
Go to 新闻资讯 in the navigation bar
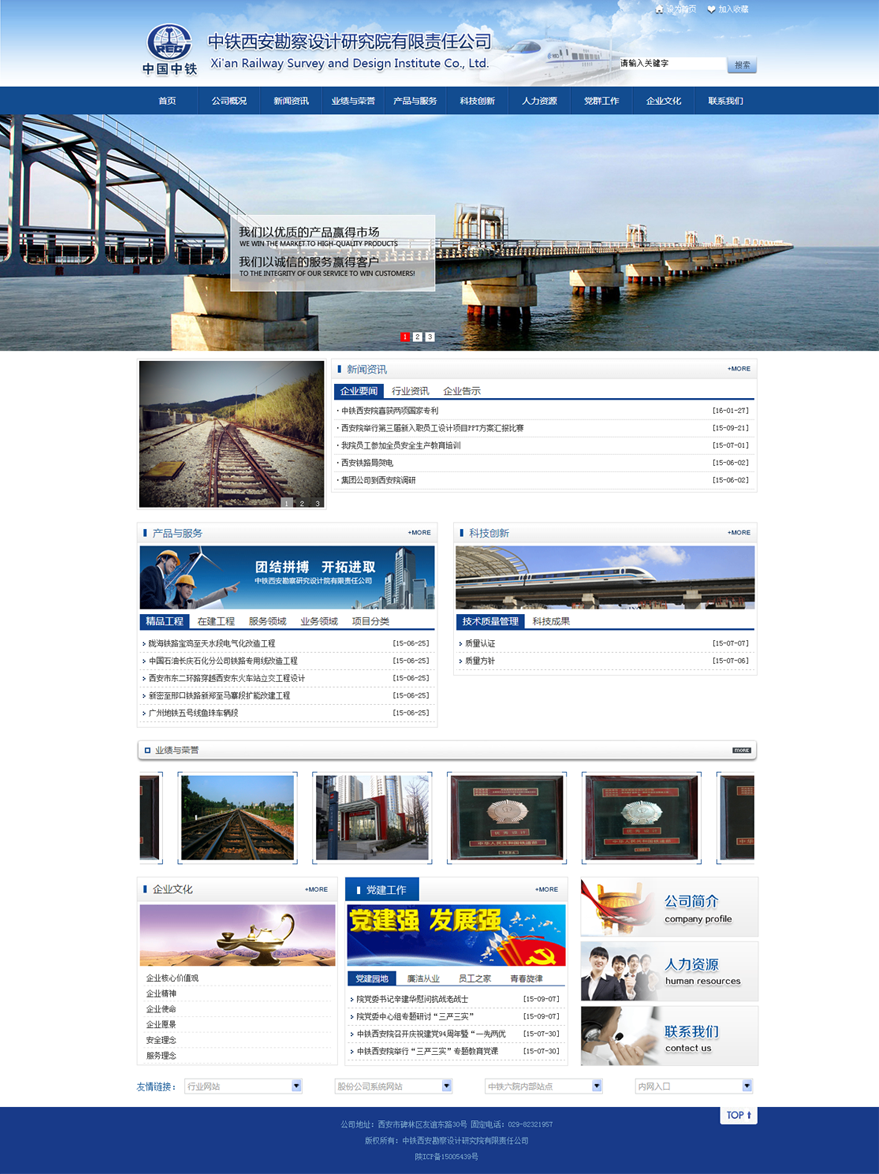(x=291, y=101)
